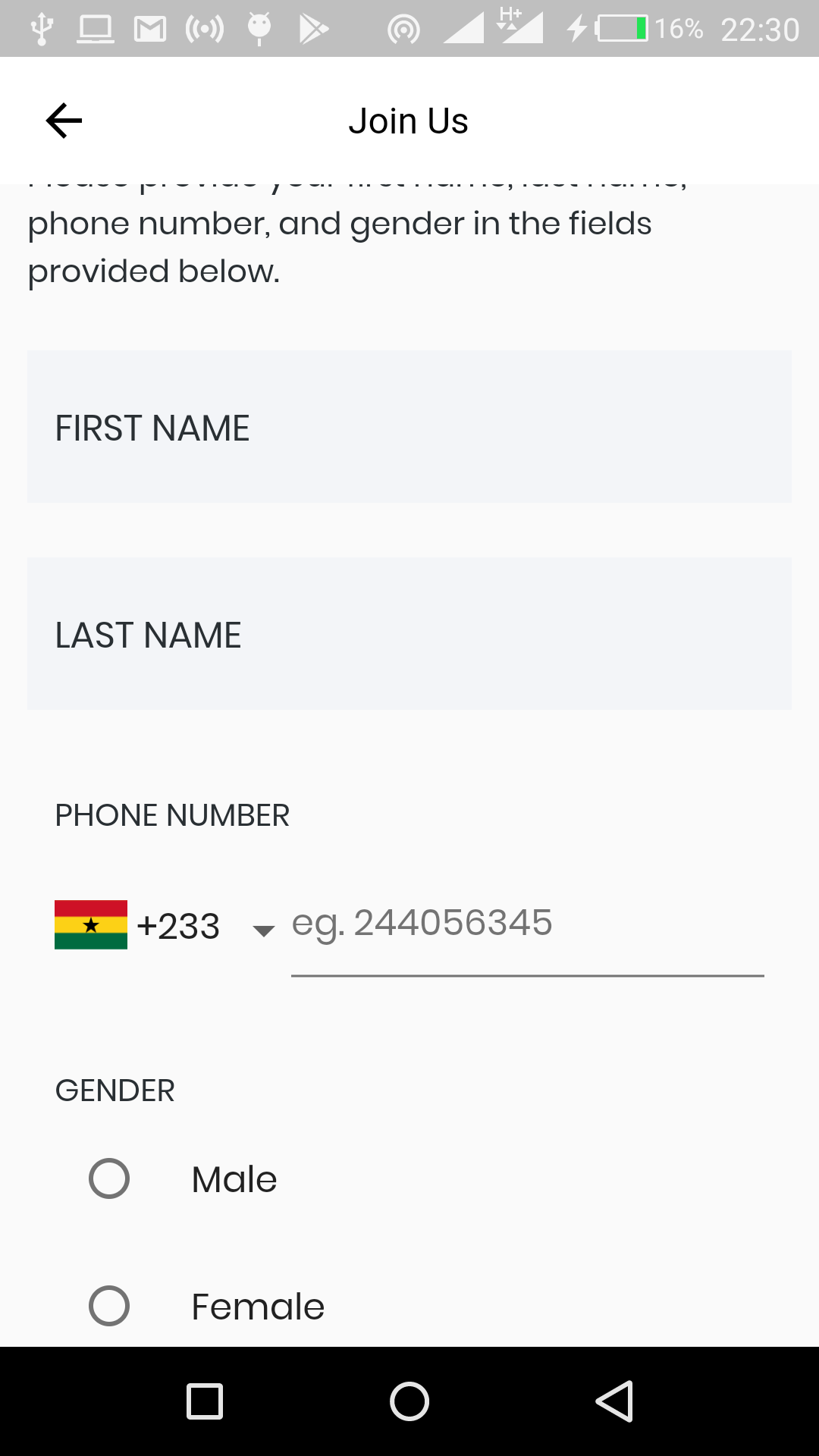Select the Female gender option
The width and height of the screenshot is (819, 1456).
click(x=108, y=1305)
